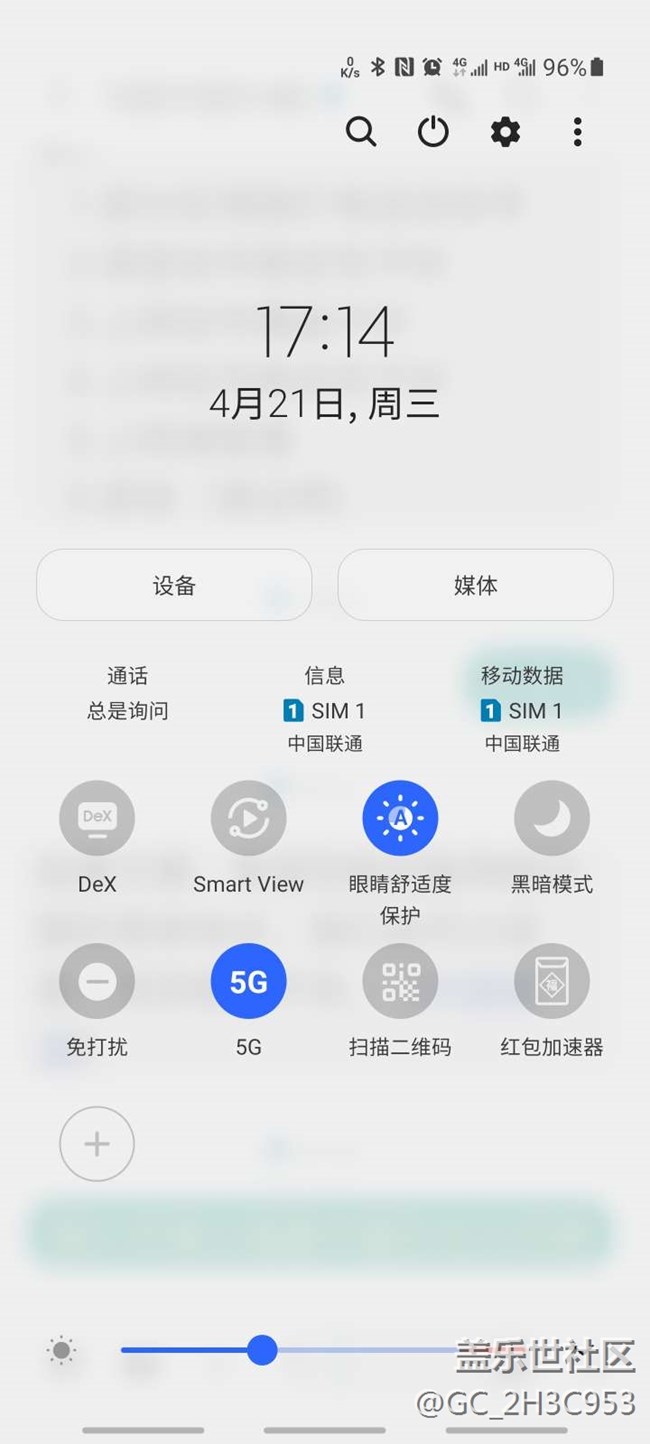Choose the SIM for 信息
Image resolution: width=650 pixels, height=1444 pixels.
click(325, 709)
